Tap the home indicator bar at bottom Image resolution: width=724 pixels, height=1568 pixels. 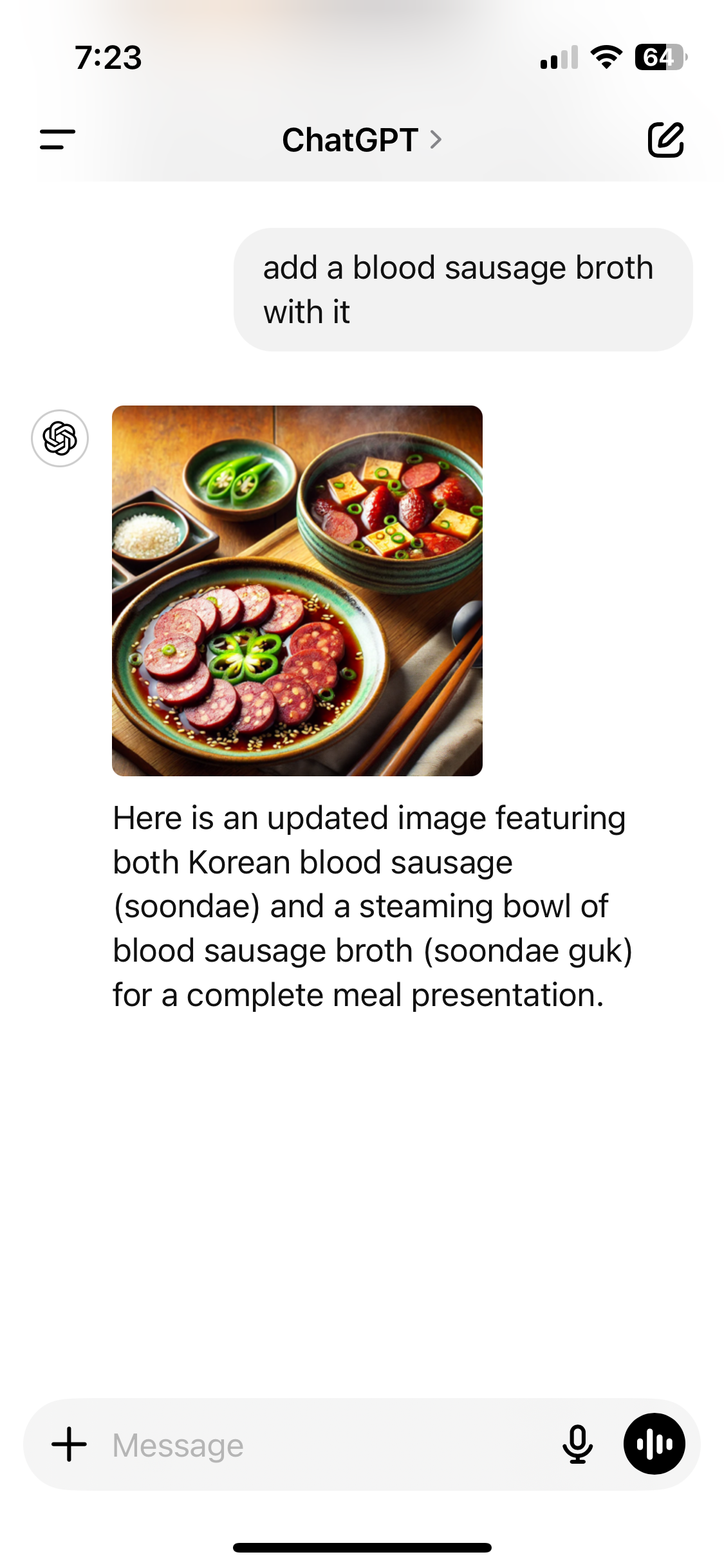(362, 1548)
